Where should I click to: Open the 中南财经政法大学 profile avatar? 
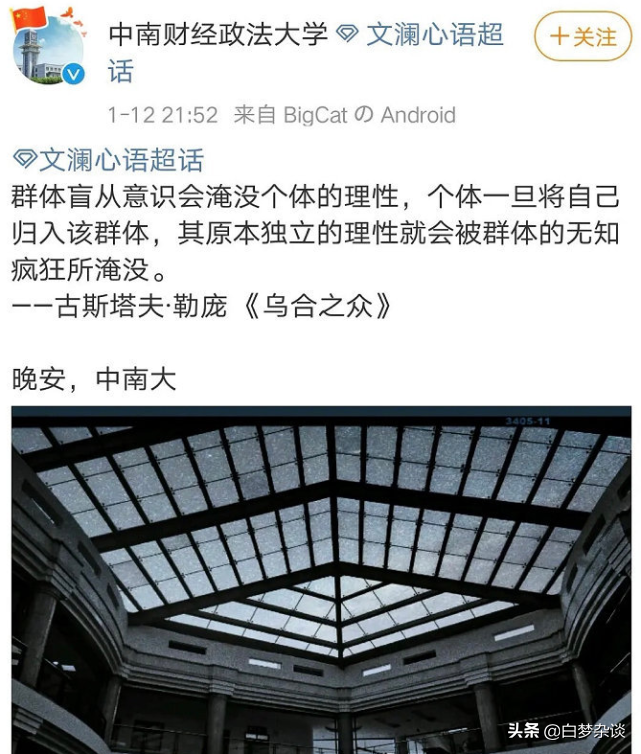48,46
